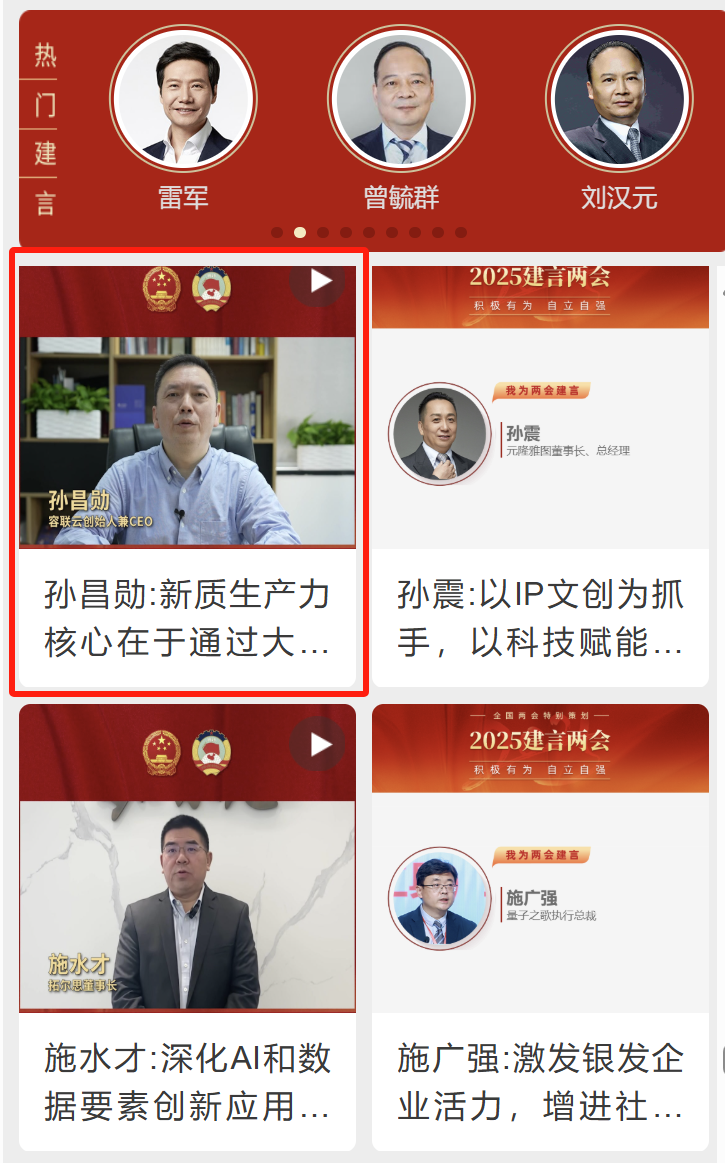Open the 孙震 IP文创 article card
This screenshot has width=725, height=1163.
[540, 476]
